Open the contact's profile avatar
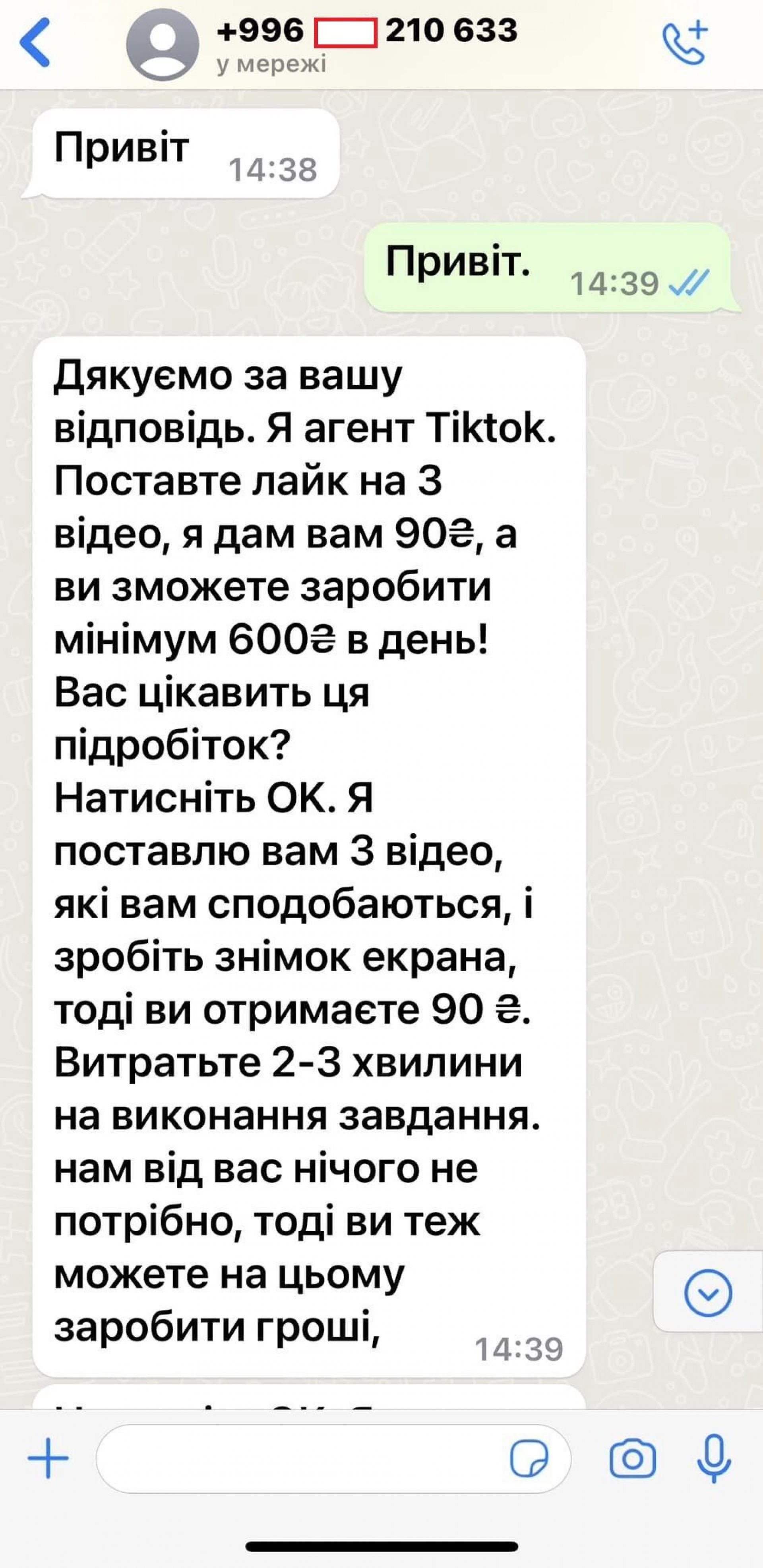Viewport: 763px width, 1568px height. pos(162,44)
